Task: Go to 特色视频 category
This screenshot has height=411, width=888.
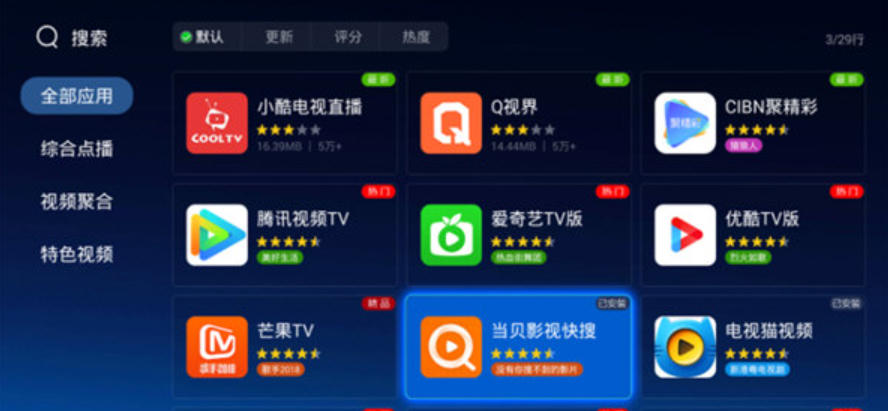Action: [76, 253]
